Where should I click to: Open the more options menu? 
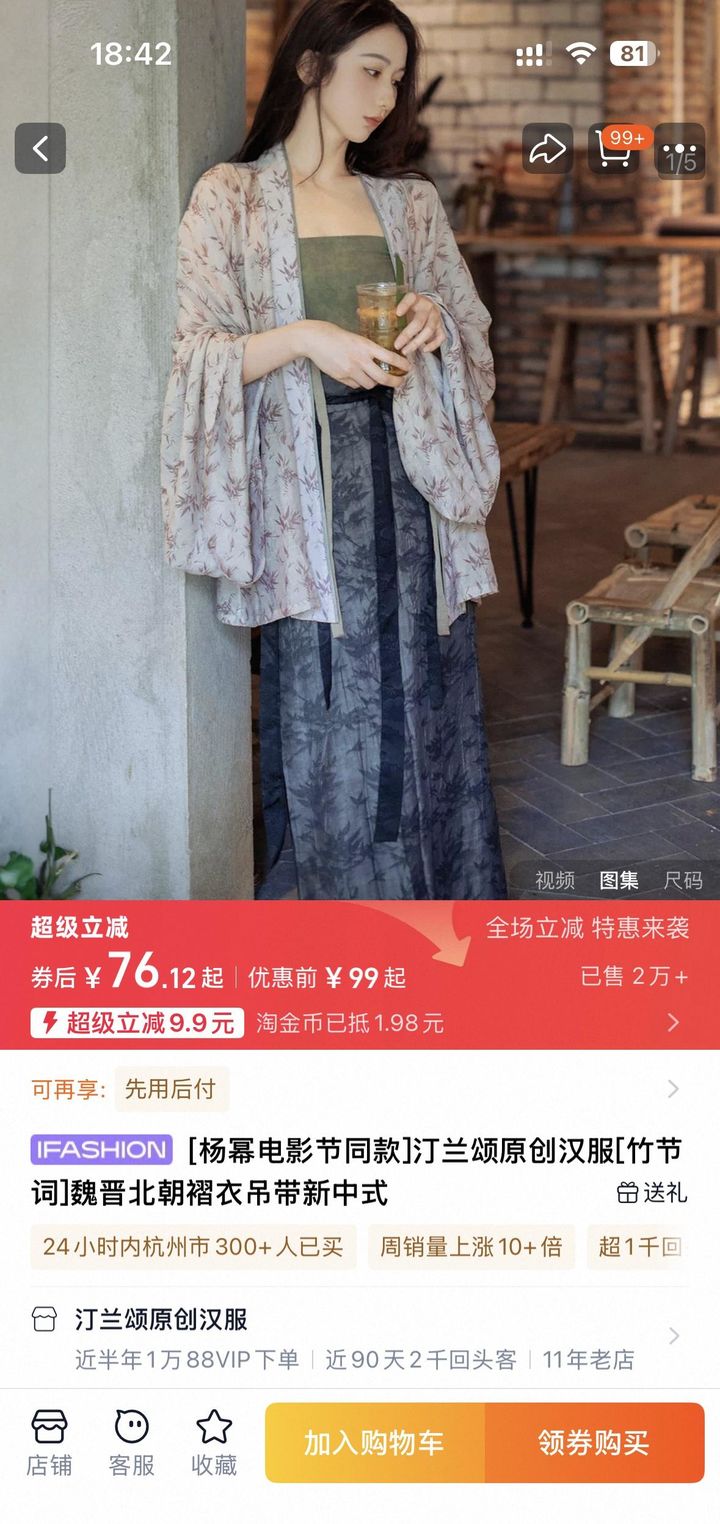pyautogui.click(x=680, y=149)
